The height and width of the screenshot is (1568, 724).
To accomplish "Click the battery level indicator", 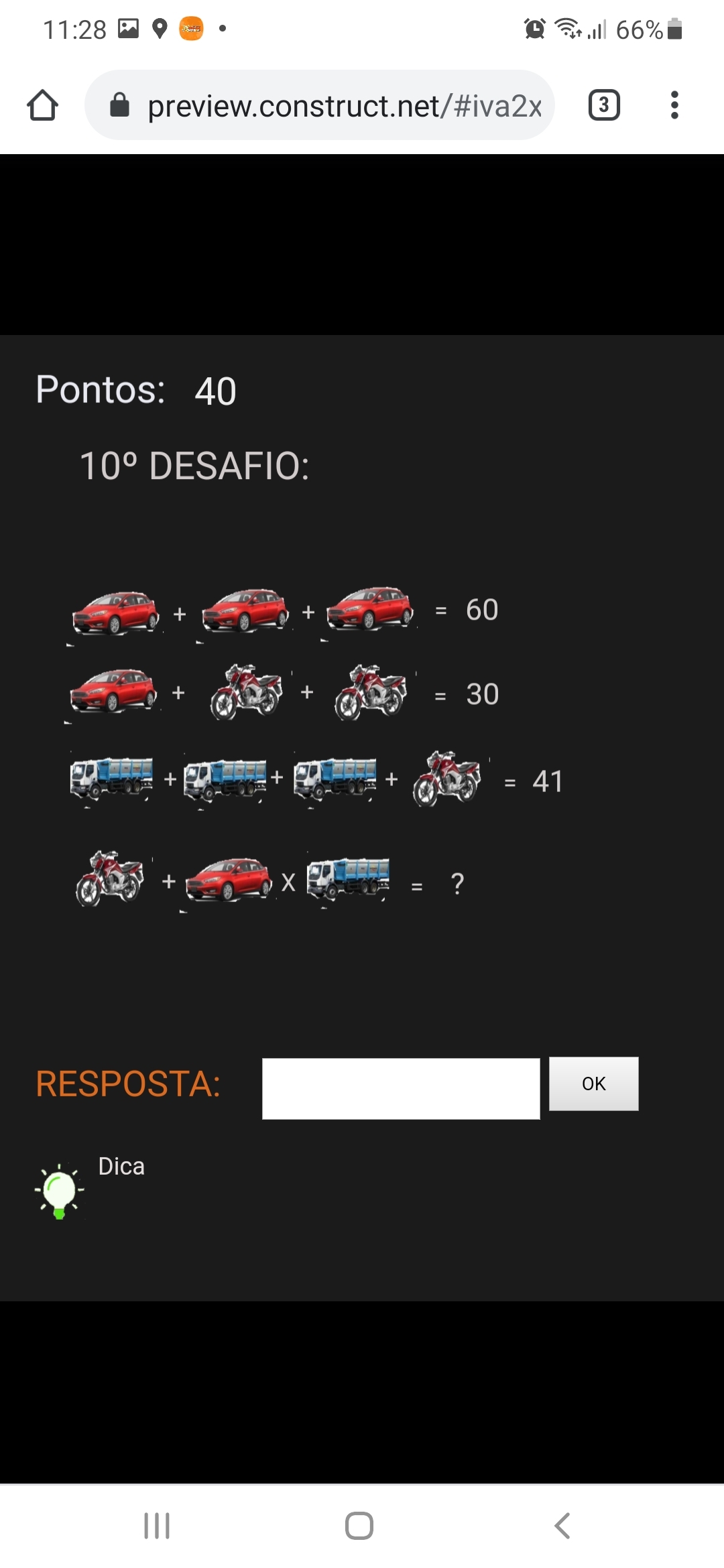I will pos(674,28).
